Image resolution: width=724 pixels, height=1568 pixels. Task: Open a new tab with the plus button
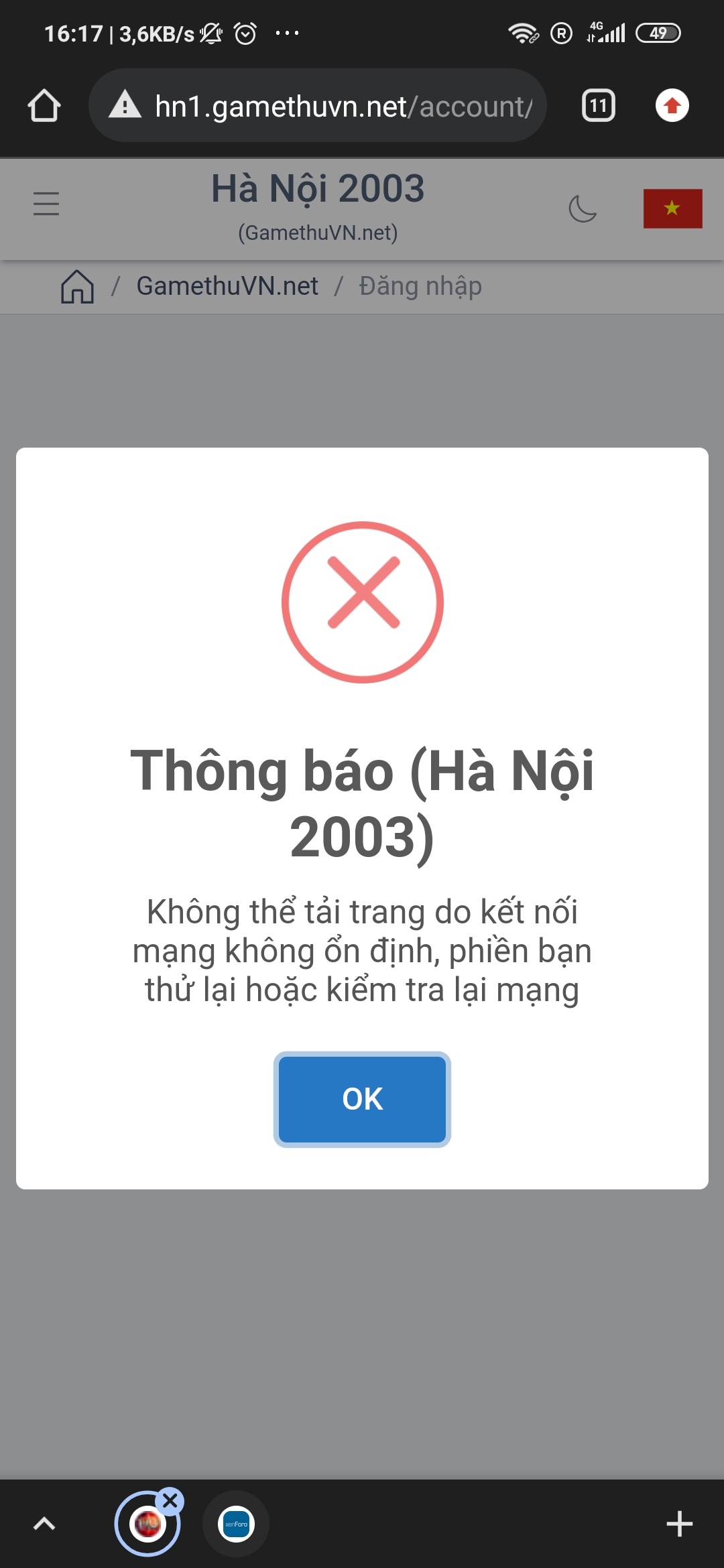679,1524
